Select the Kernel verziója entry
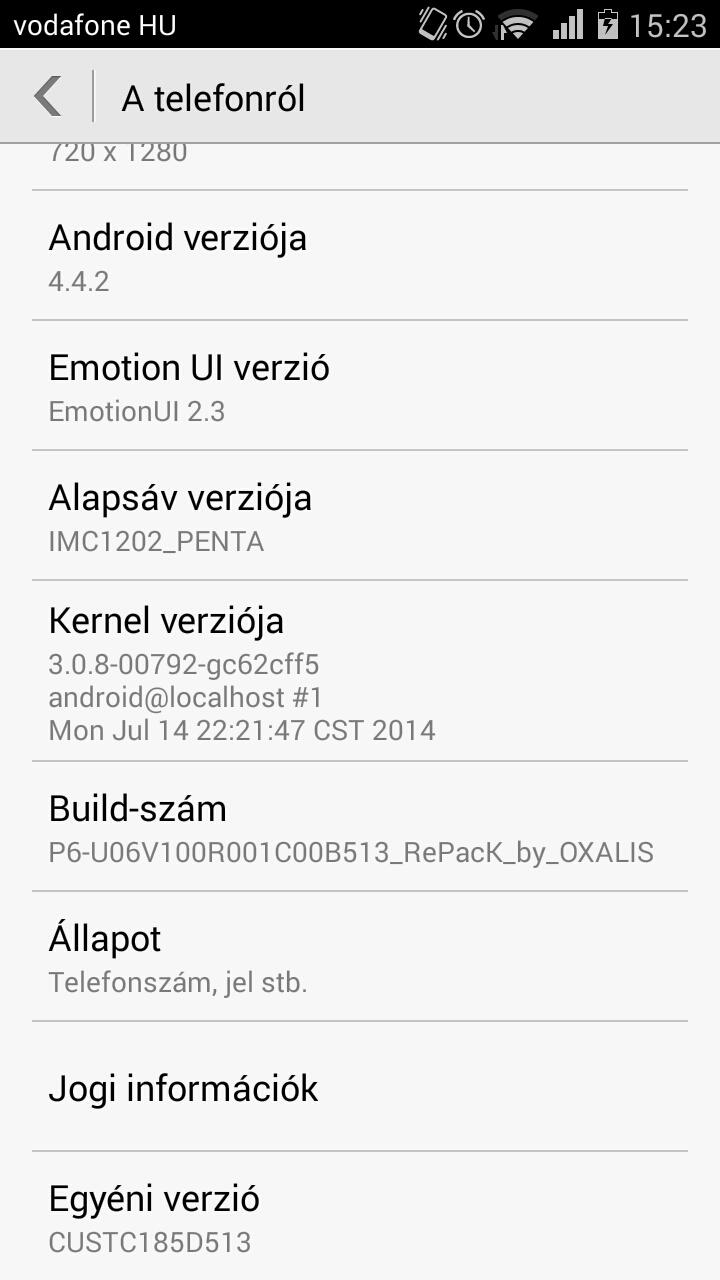This screenshot has width=720, height=1280. pos(360,672)
